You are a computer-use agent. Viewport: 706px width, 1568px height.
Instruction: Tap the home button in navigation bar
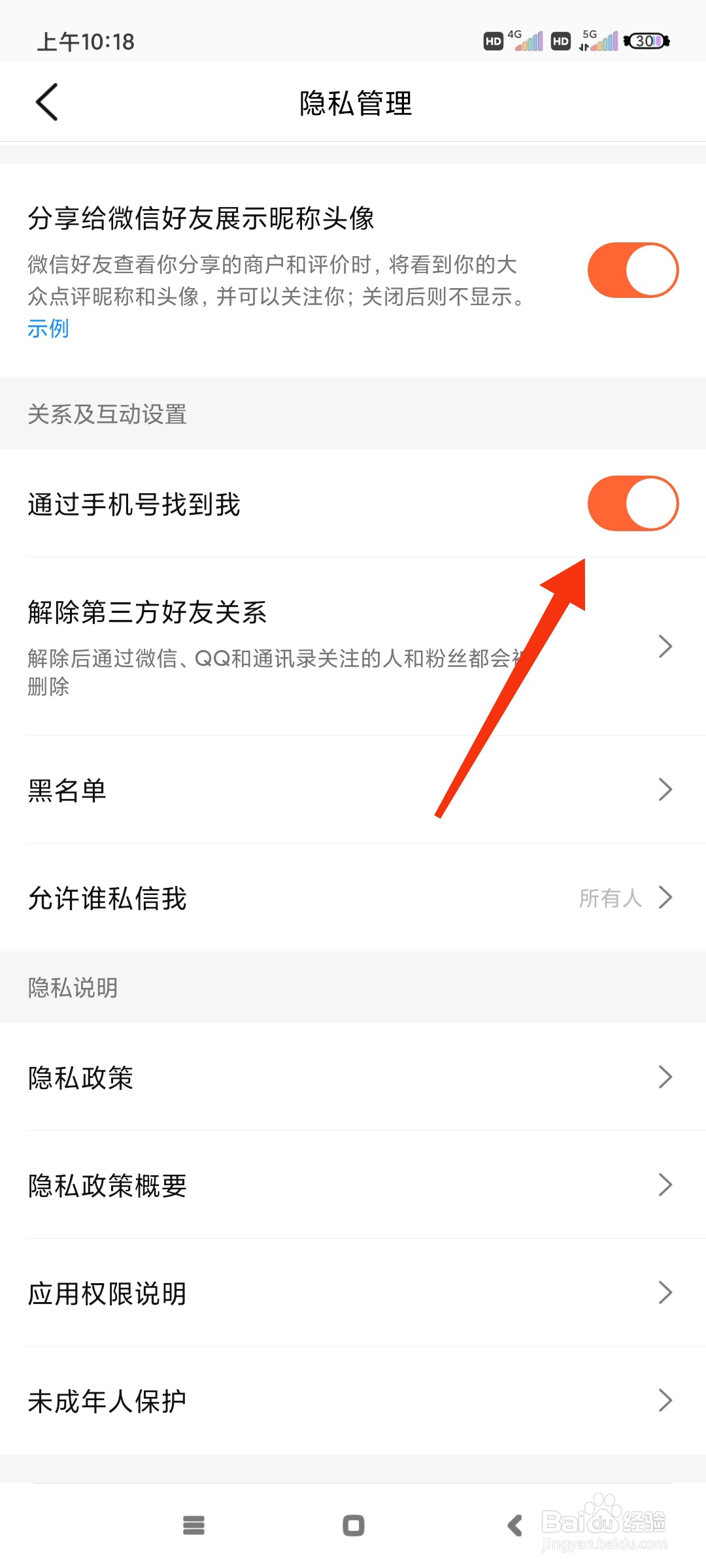353,1526
